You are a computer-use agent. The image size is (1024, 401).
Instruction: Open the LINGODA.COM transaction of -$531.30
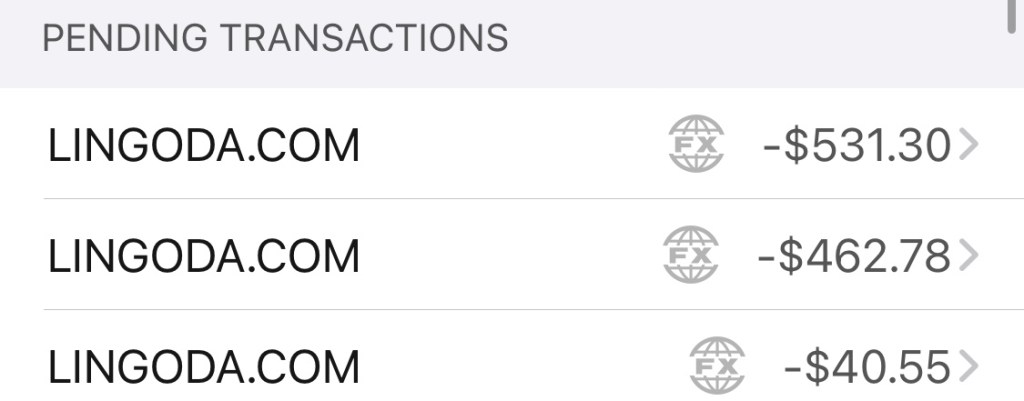click(x=510, y=146)
